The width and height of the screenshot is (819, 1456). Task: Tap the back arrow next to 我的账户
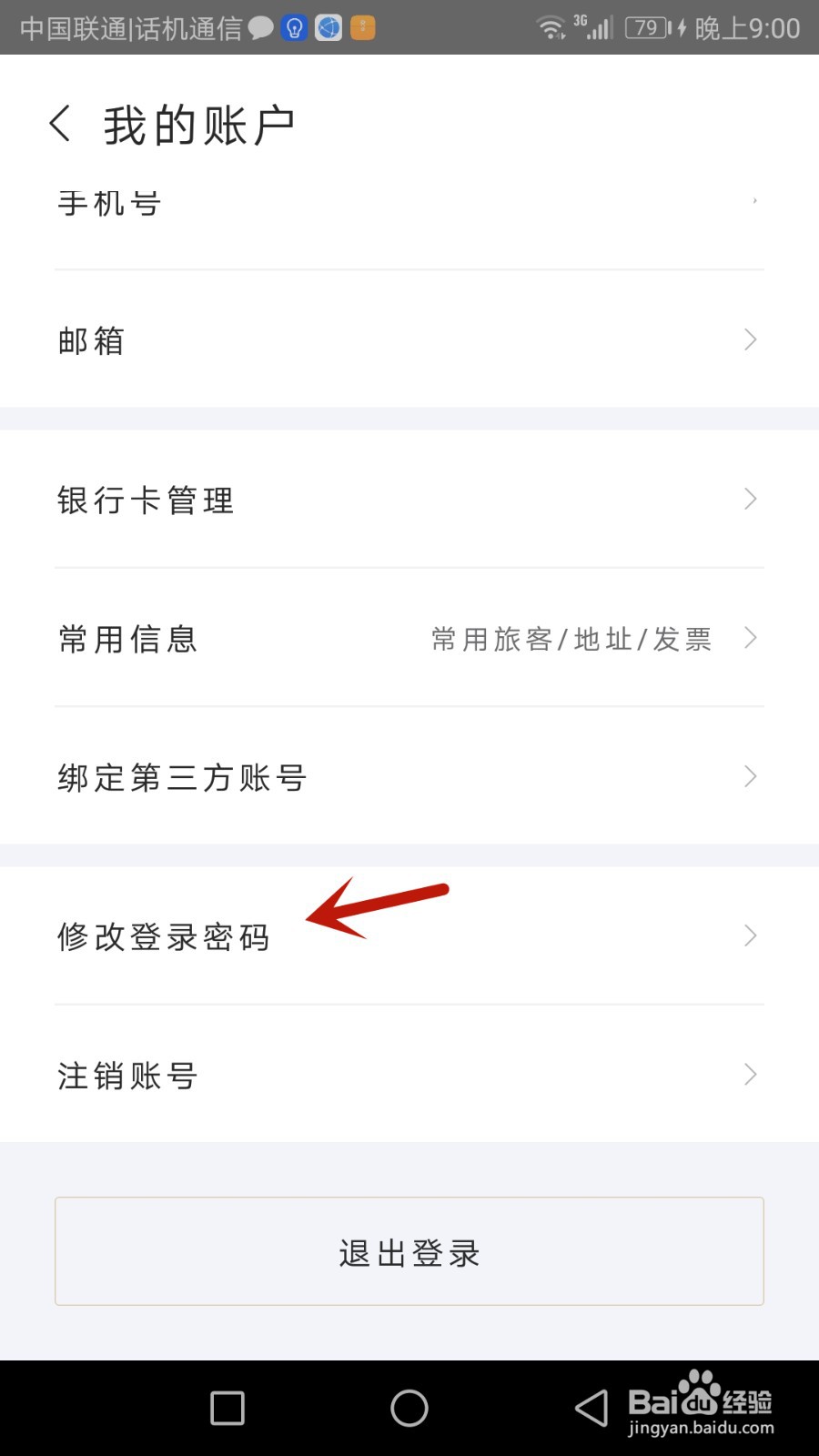click(x=60, y=123)
